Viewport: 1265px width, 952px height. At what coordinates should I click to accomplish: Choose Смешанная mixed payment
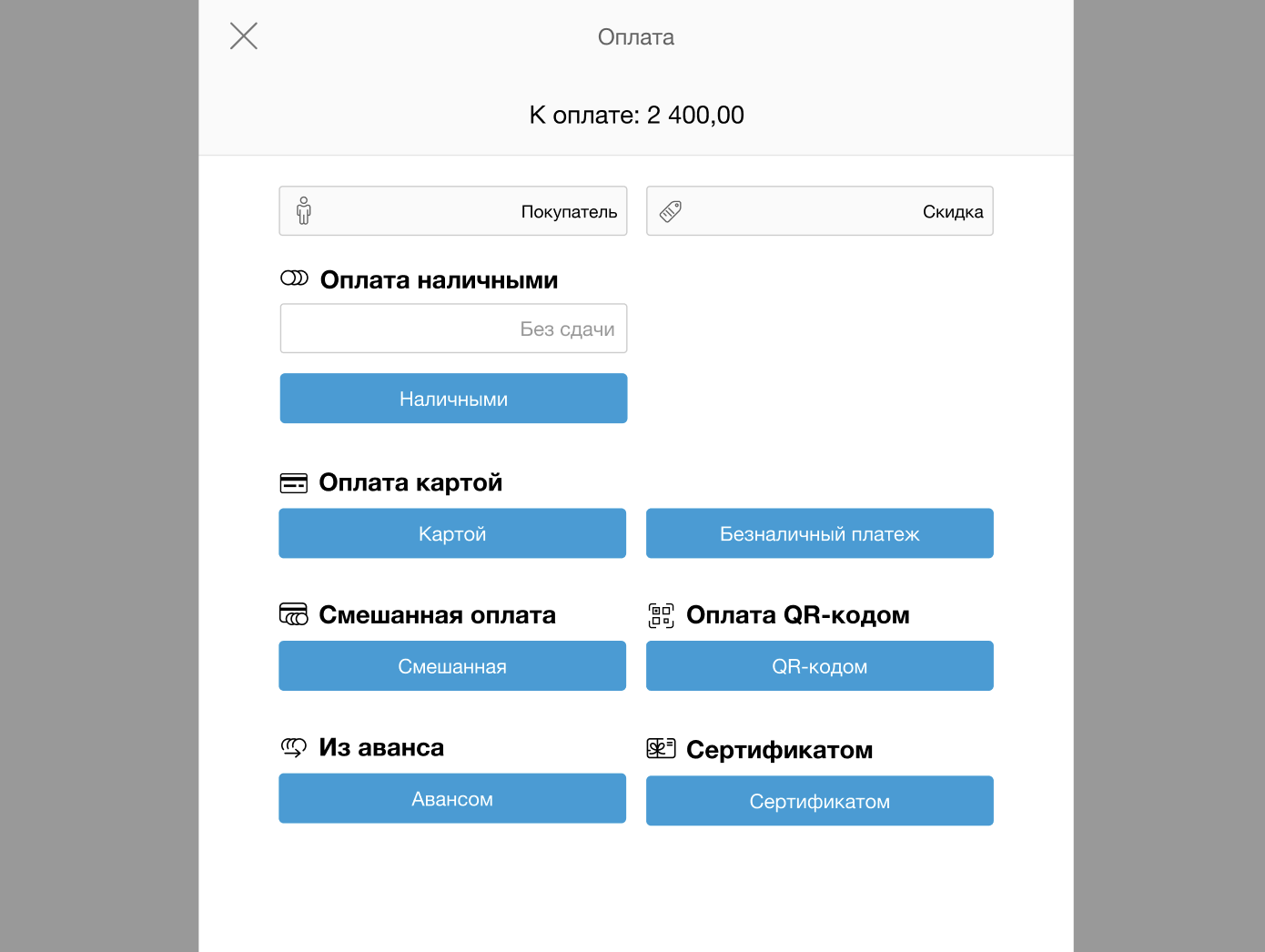(x=452, y=666)
